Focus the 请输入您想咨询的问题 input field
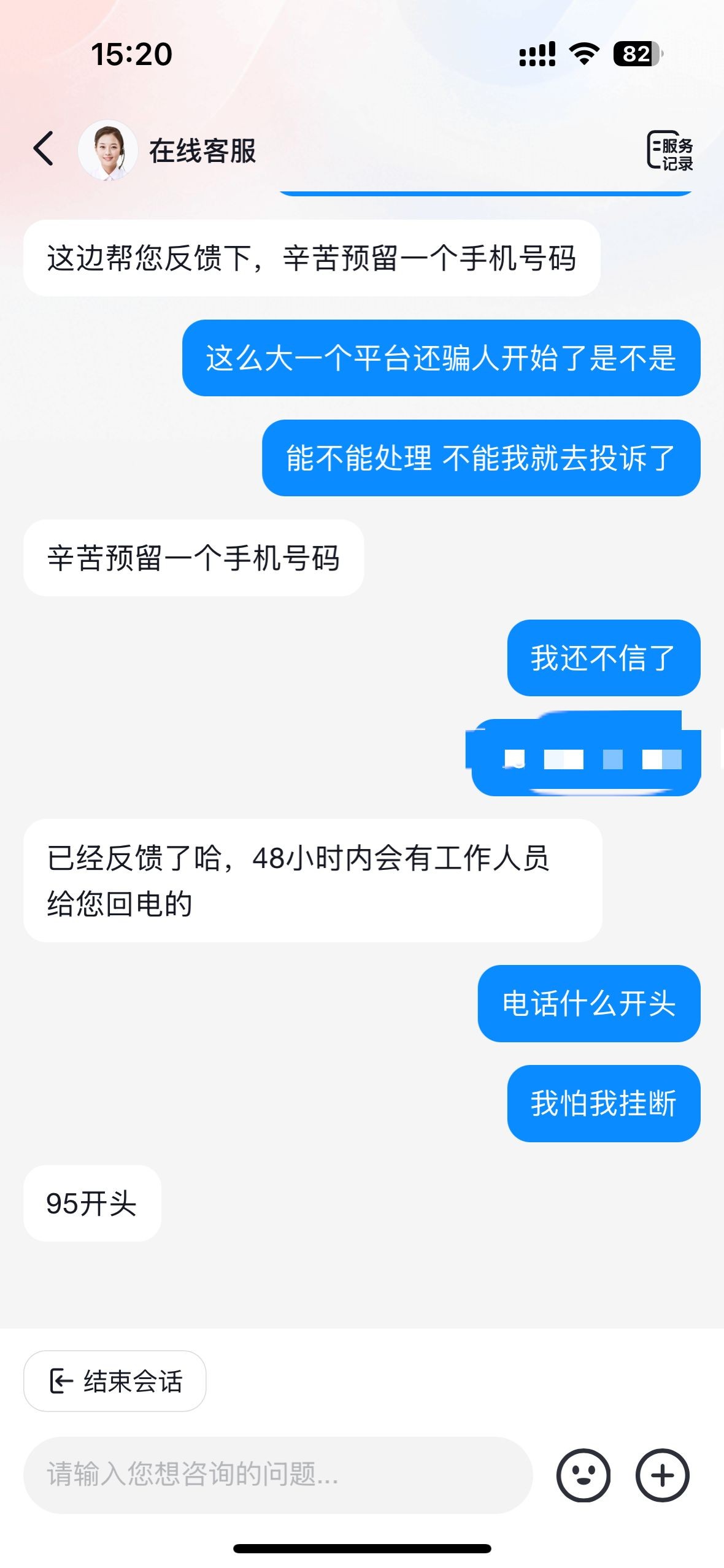The width and height of the screenshot is (724, 1568). pos(278,1475)
